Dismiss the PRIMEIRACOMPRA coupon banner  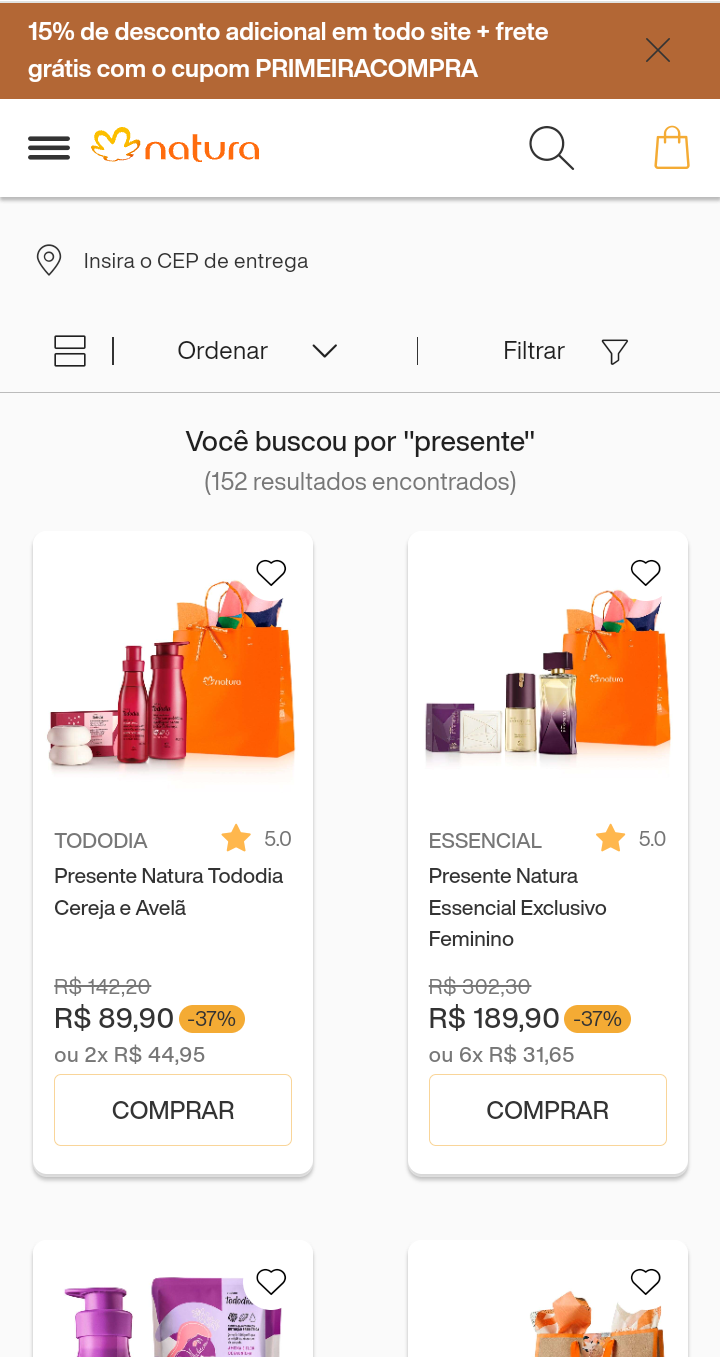click(x=658, y=50)
